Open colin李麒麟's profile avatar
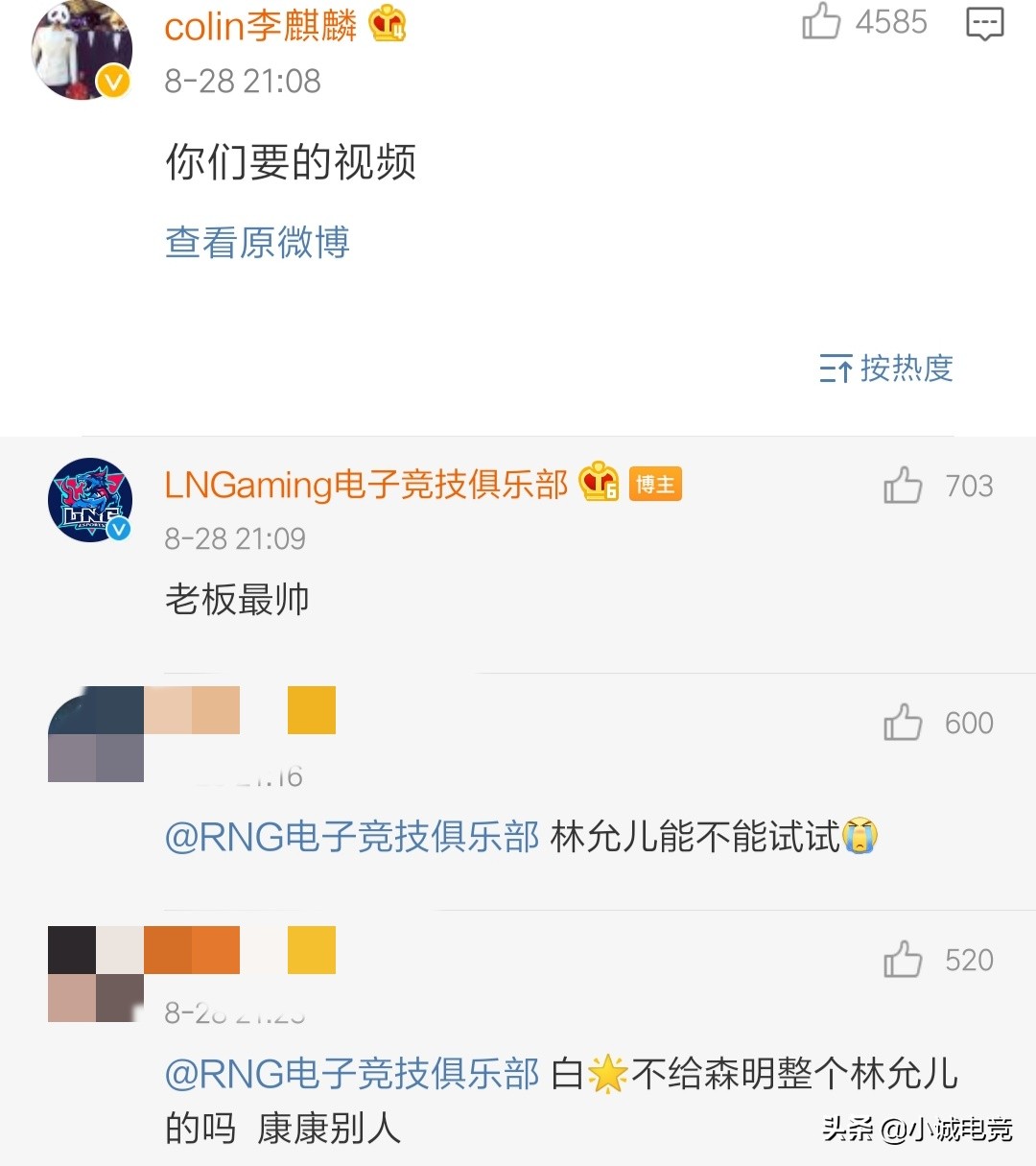 pos(82,50)
